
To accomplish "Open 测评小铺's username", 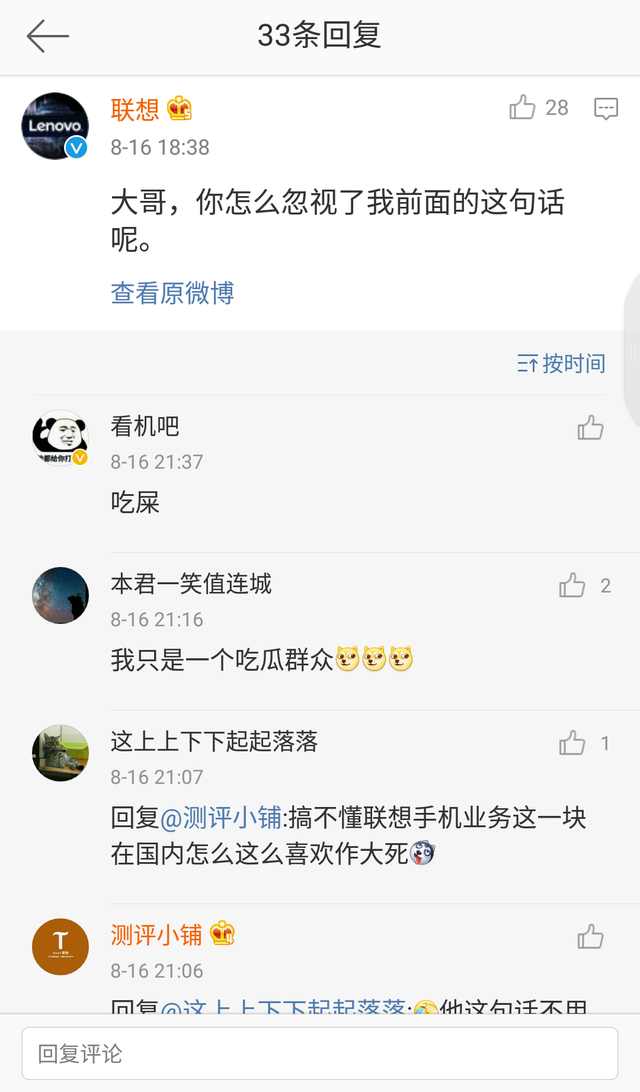I will [157, 935].
